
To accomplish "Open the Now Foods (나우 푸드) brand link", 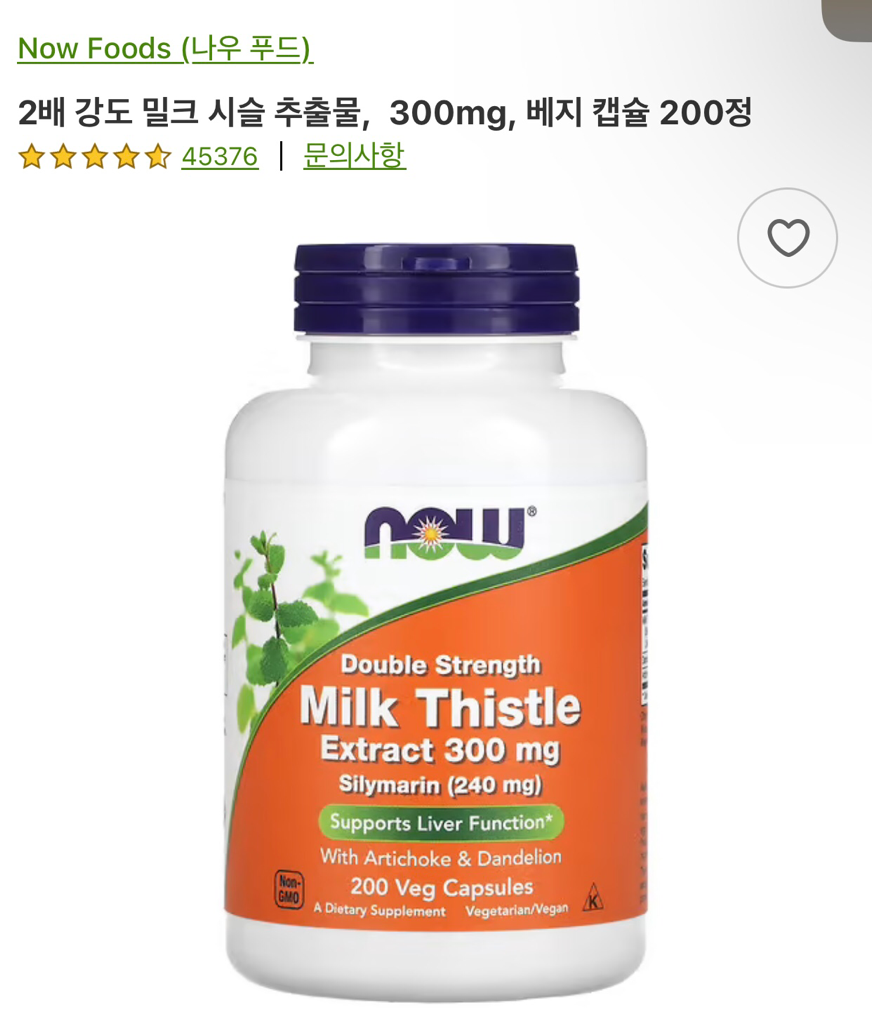I will pyautogui.click(x=165, y=48).
